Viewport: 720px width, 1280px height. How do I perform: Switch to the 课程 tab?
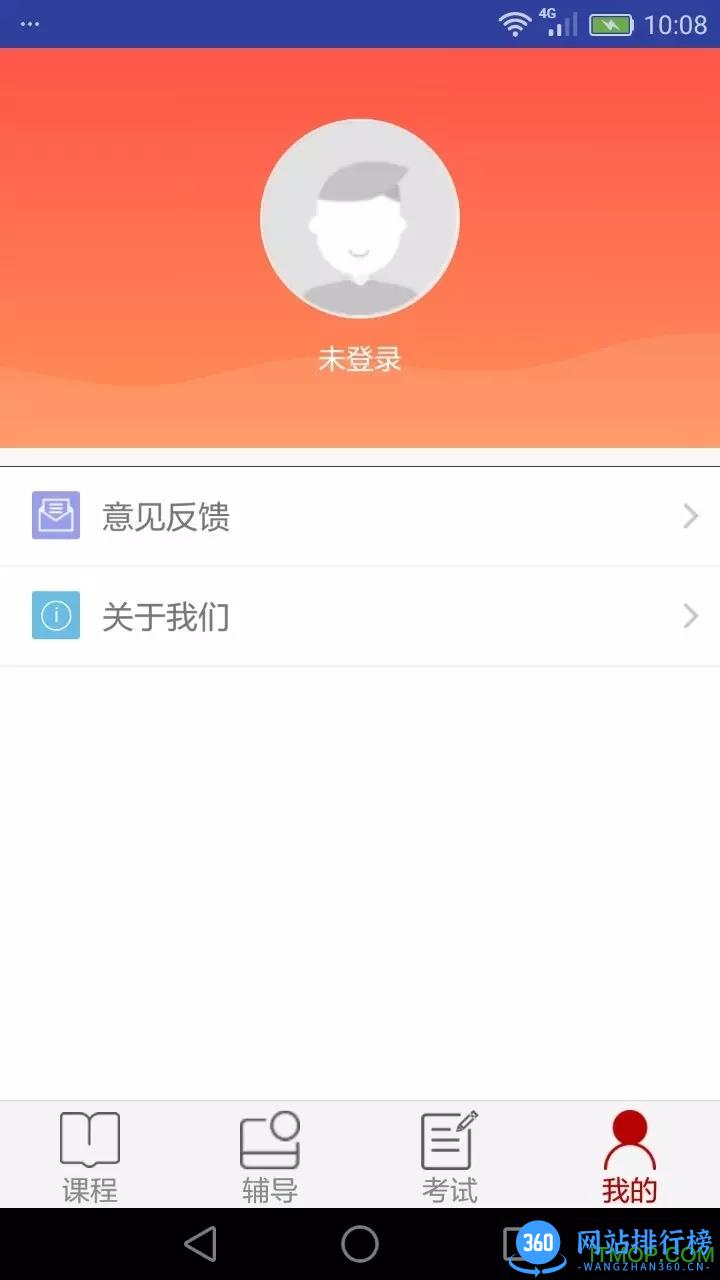click(x=90, y=1157)
